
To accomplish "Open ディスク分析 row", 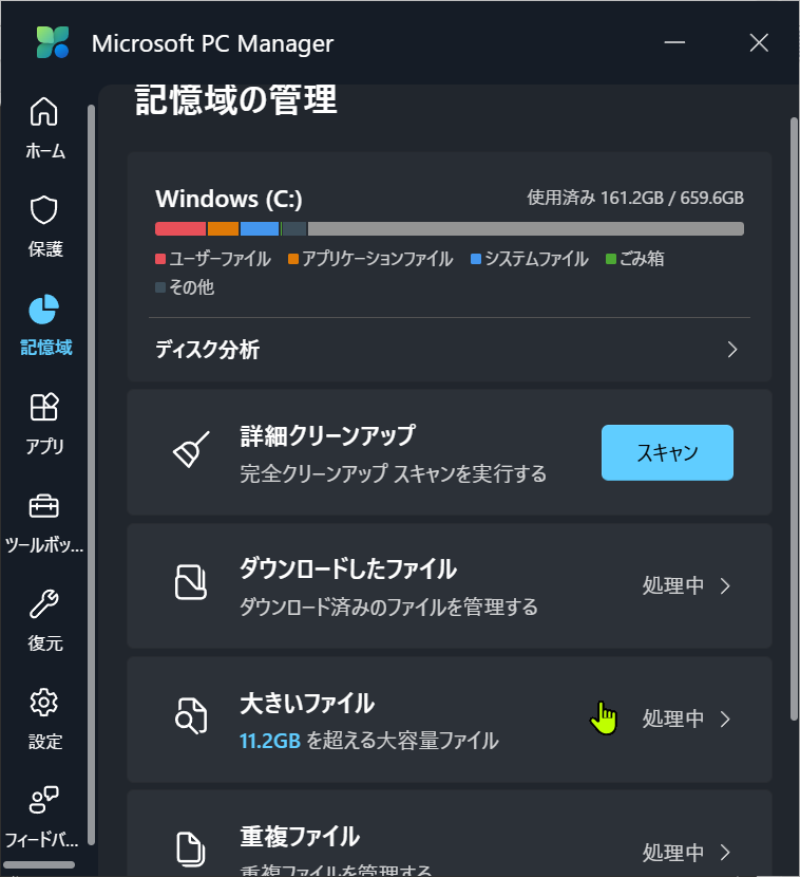I will (x=449, y=350).
